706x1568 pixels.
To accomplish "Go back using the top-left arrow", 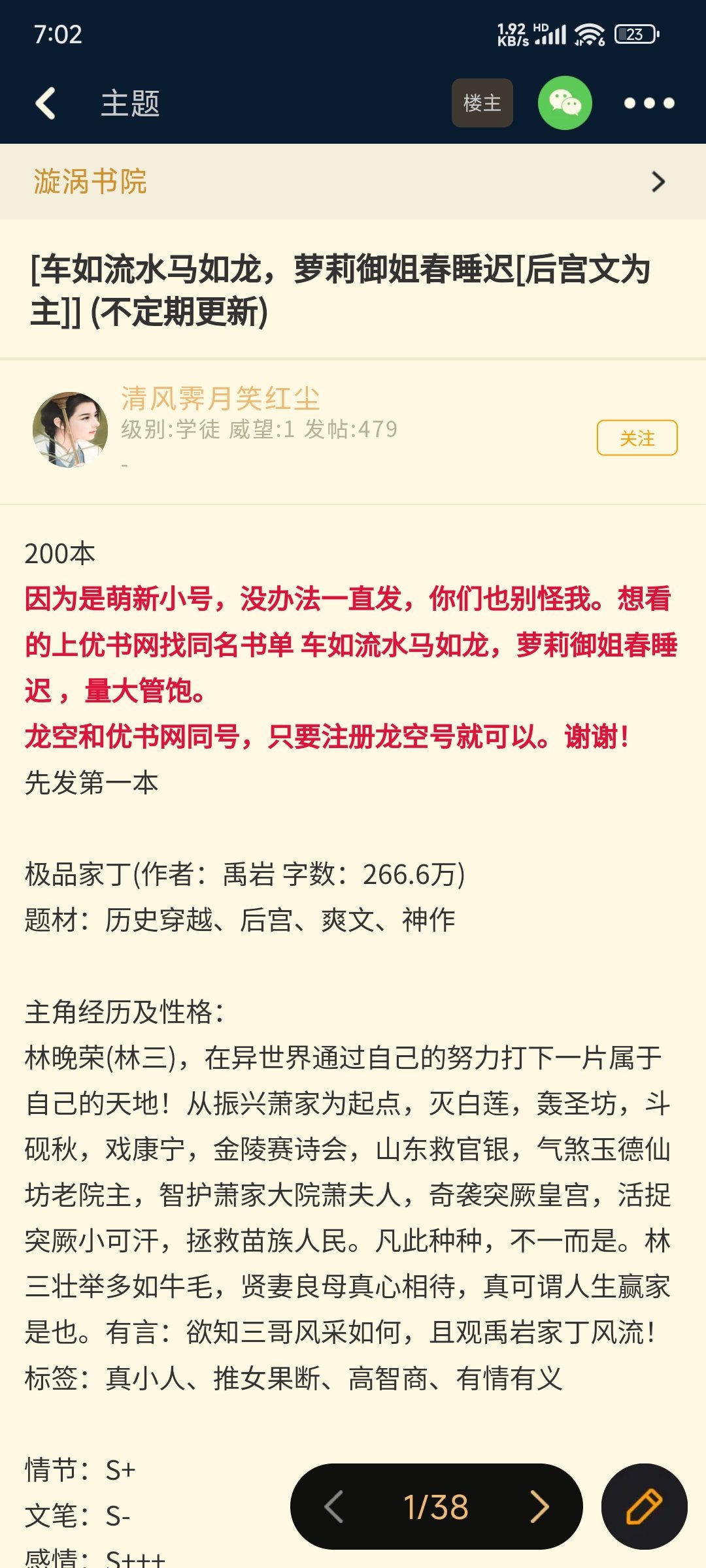I will pos(45,103).
